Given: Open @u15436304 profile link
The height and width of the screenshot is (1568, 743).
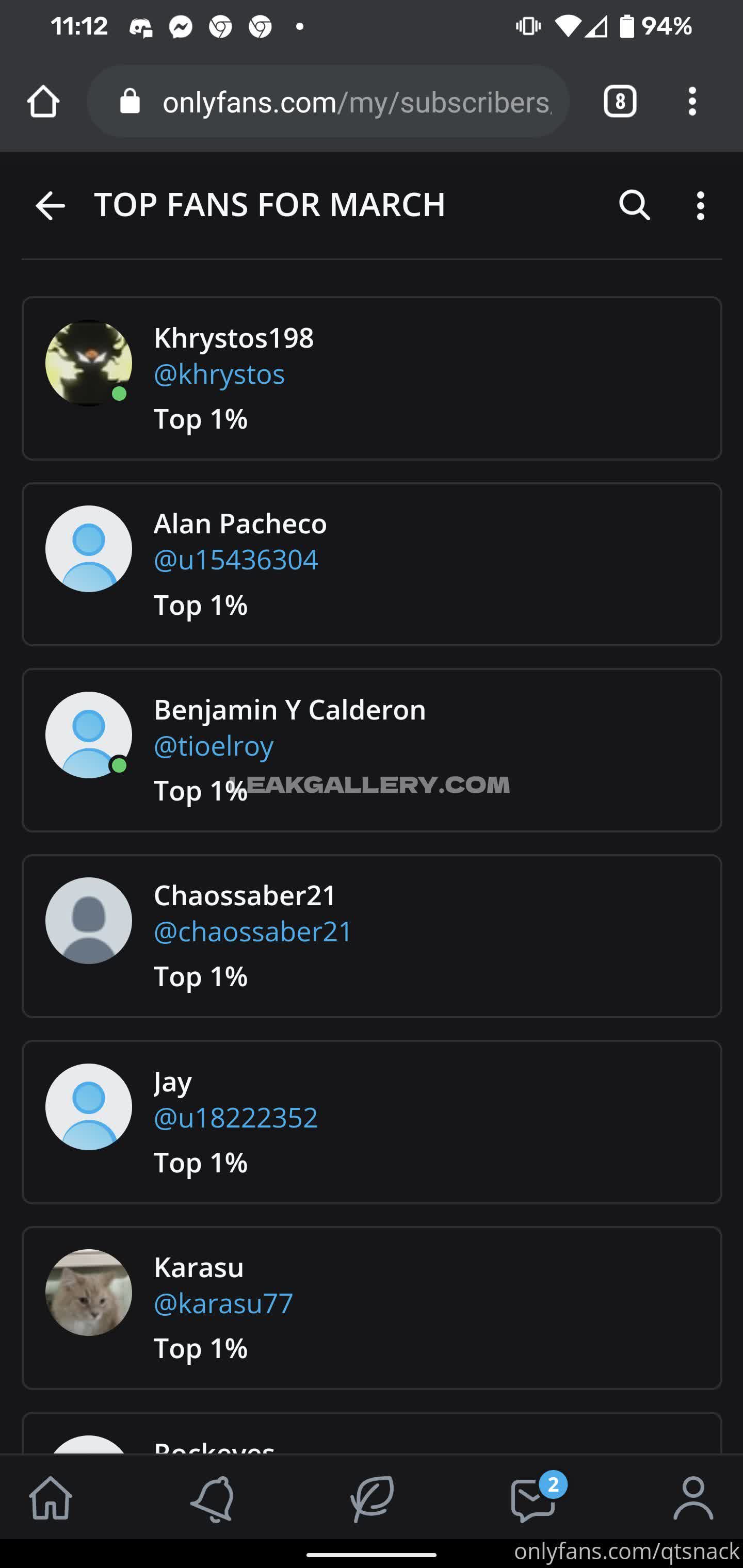Looking at the screenshot, I should tap(236, 560).
